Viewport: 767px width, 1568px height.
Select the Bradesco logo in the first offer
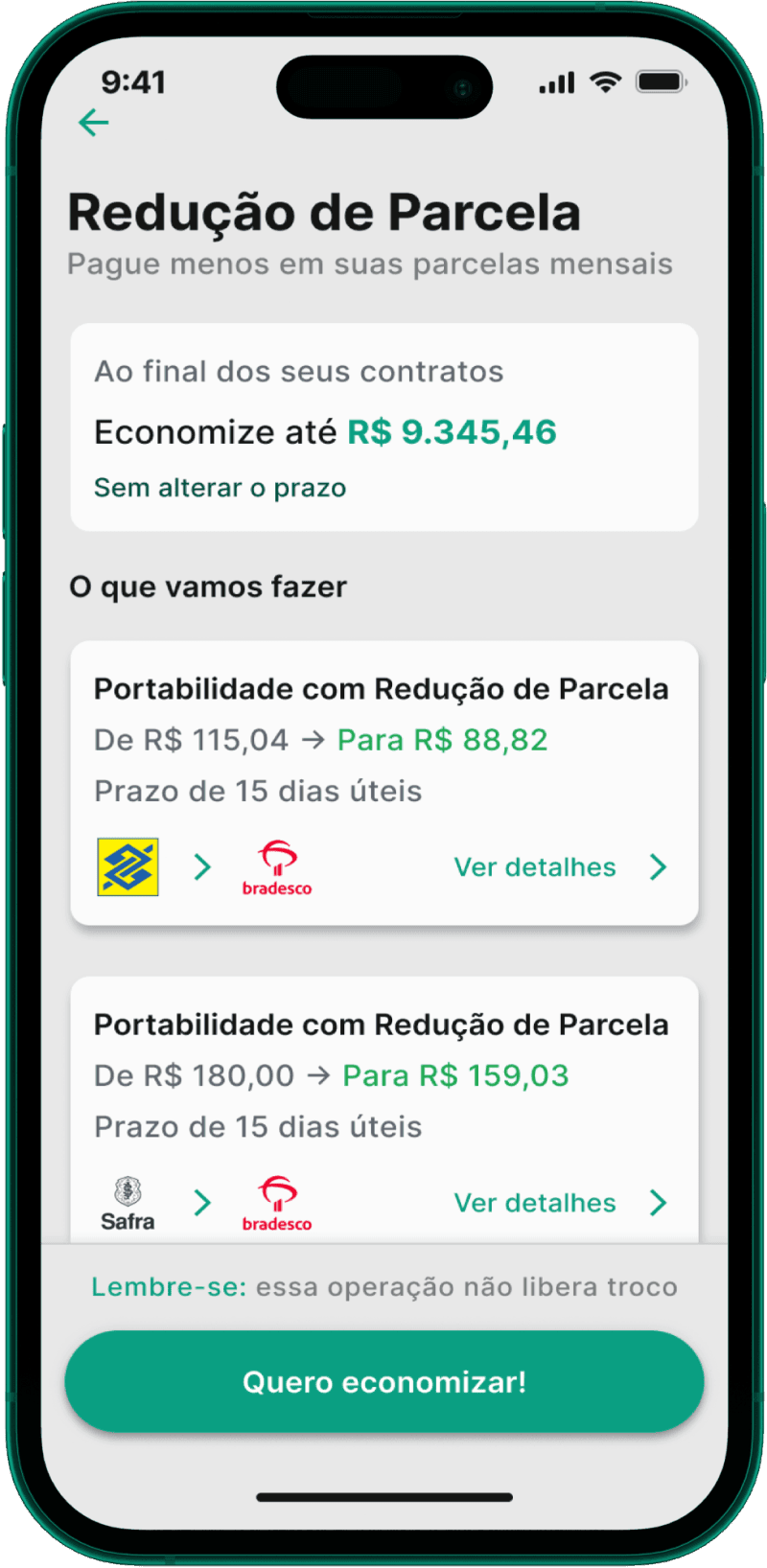tap(276, 865)
